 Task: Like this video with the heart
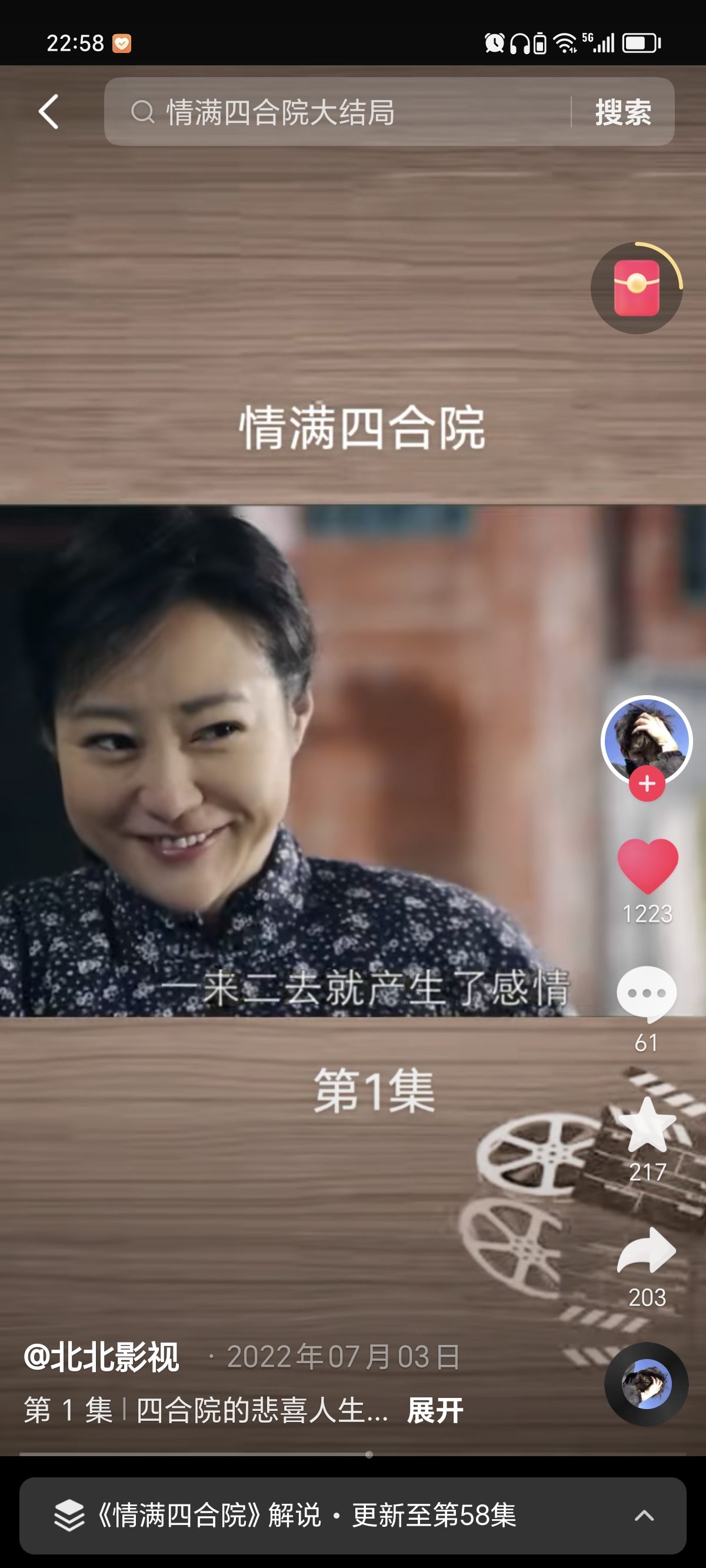click(x=647, y=866)
